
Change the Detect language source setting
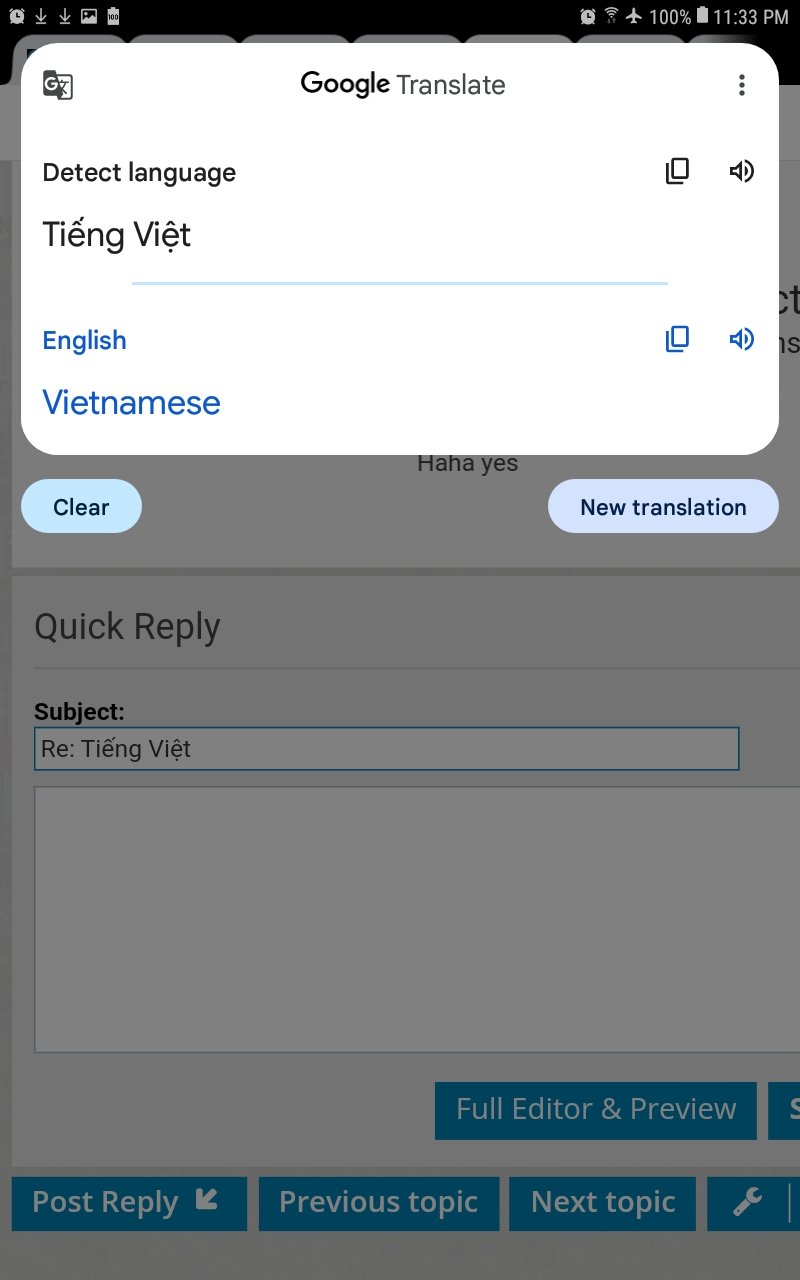point(139,173)
